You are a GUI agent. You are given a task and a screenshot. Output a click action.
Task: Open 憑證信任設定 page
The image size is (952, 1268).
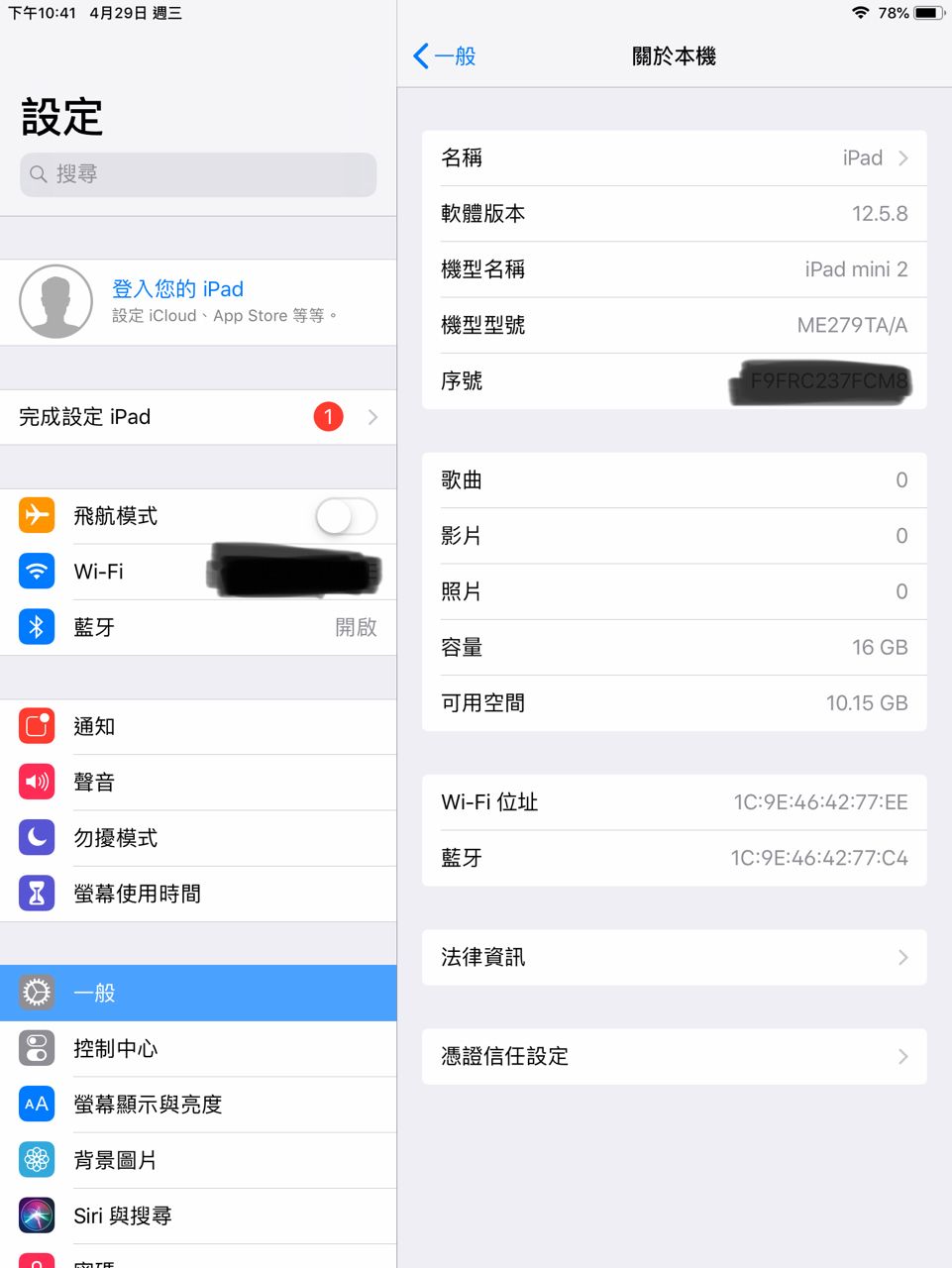[674, 1056]
